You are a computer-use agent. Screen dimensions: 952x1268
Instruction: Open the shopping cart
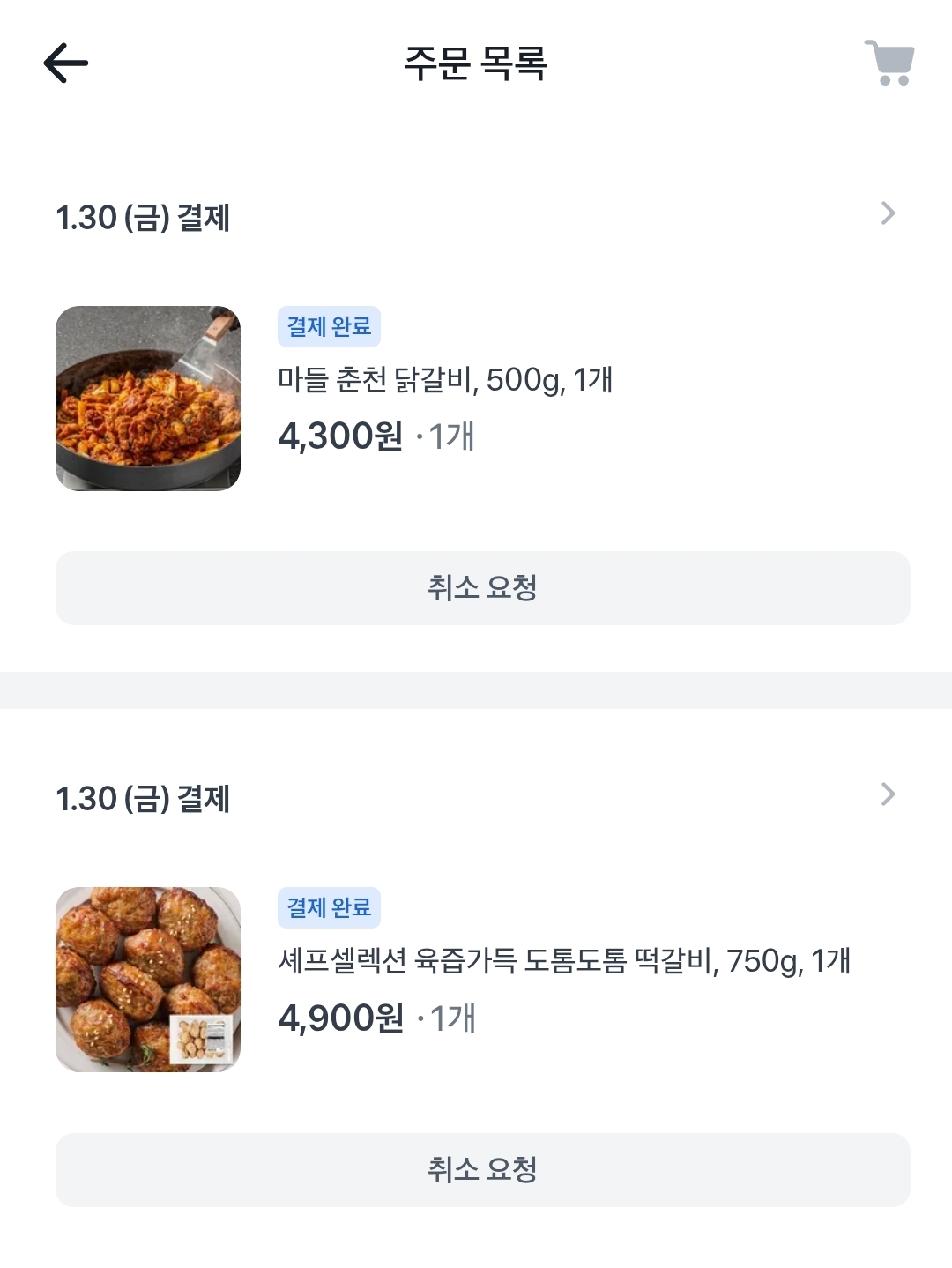point(889,63)
